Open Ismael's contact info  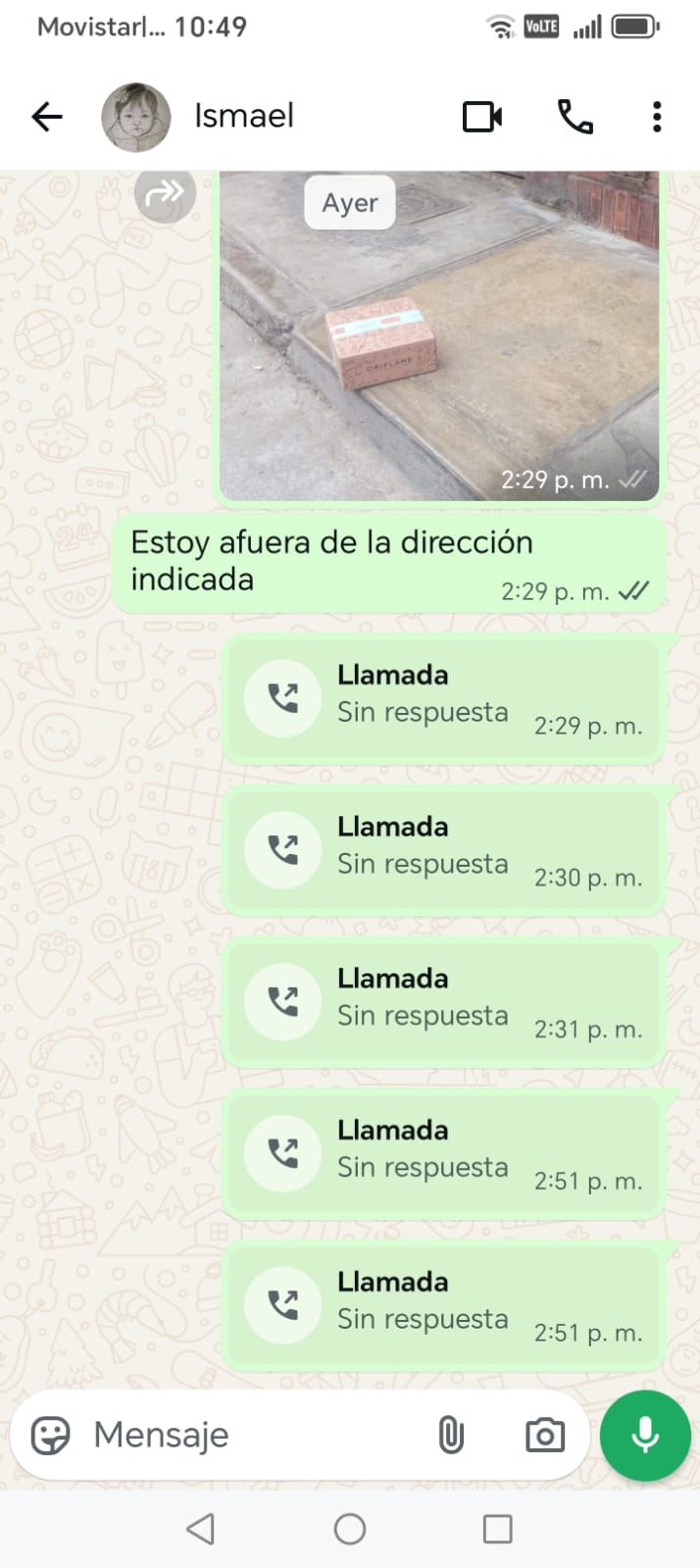click(243, 117)
